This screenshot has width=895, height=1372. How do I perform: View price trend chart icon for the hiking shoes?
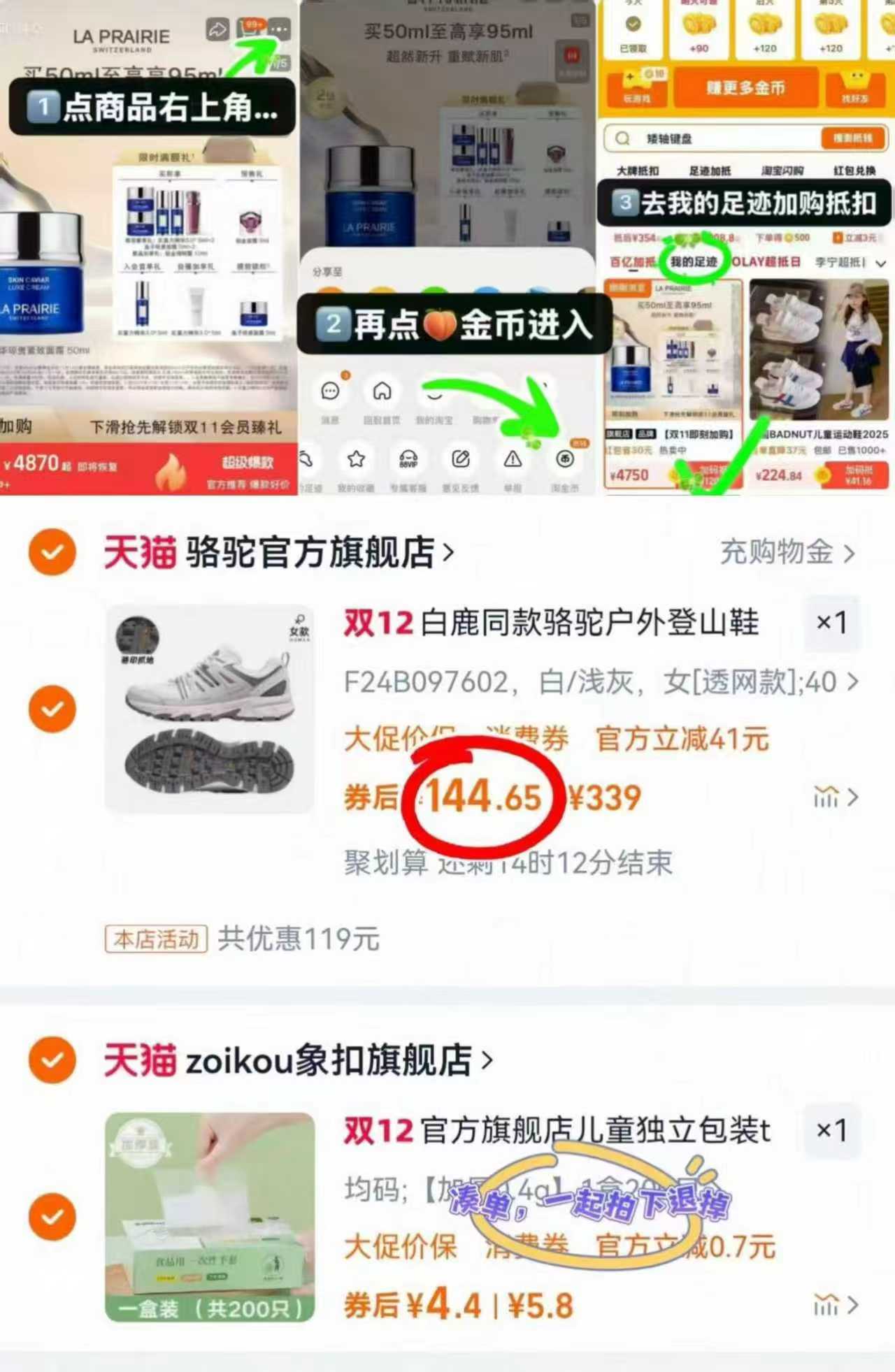pyautogui.click(x=828, y=797)
